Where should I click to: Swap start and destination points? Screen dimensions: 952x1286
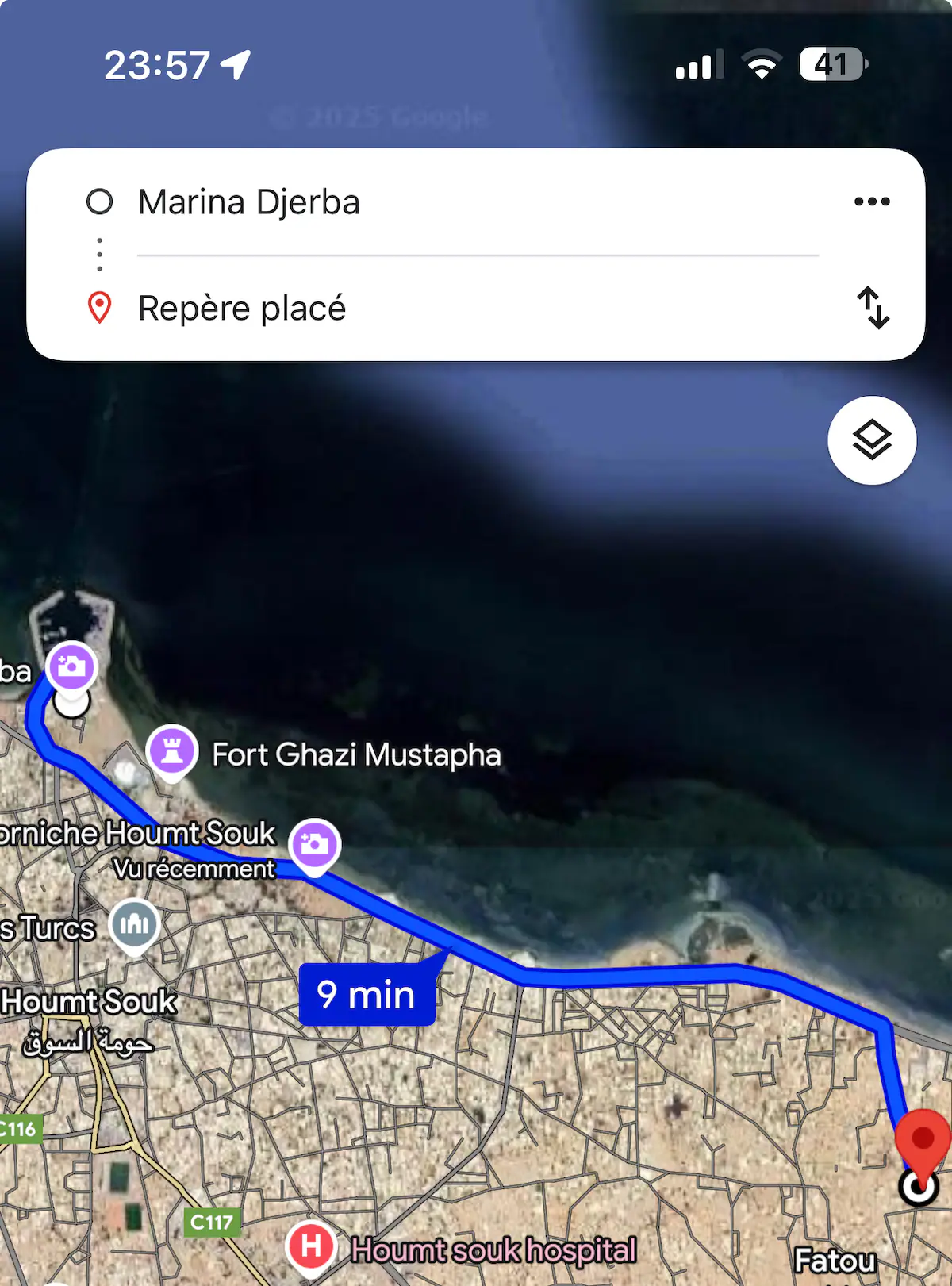(873, 308)
